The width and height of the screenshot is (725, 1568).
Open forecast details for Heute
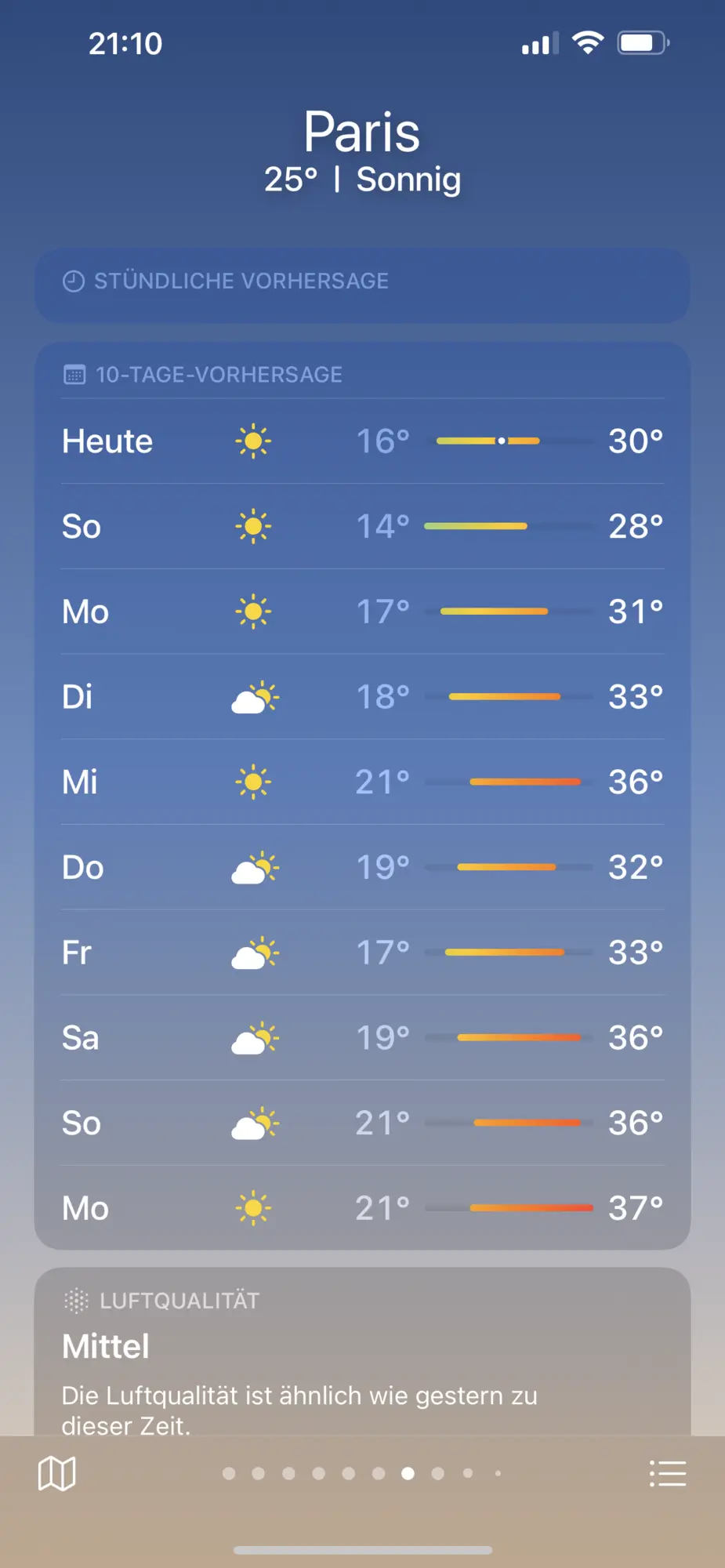[x=362, y=441]
